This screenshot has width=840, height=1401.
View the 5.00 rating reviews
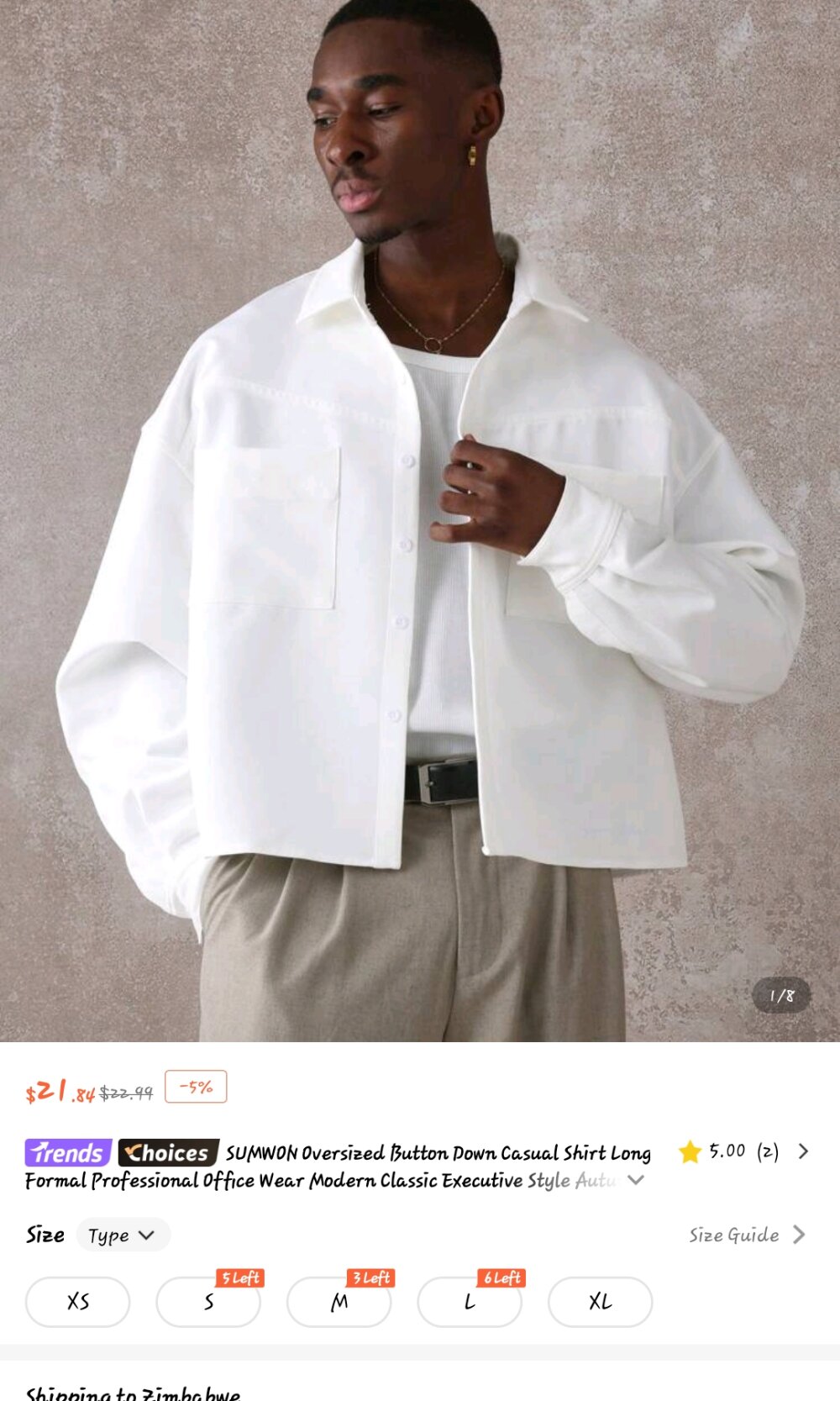pos(743,1151)
